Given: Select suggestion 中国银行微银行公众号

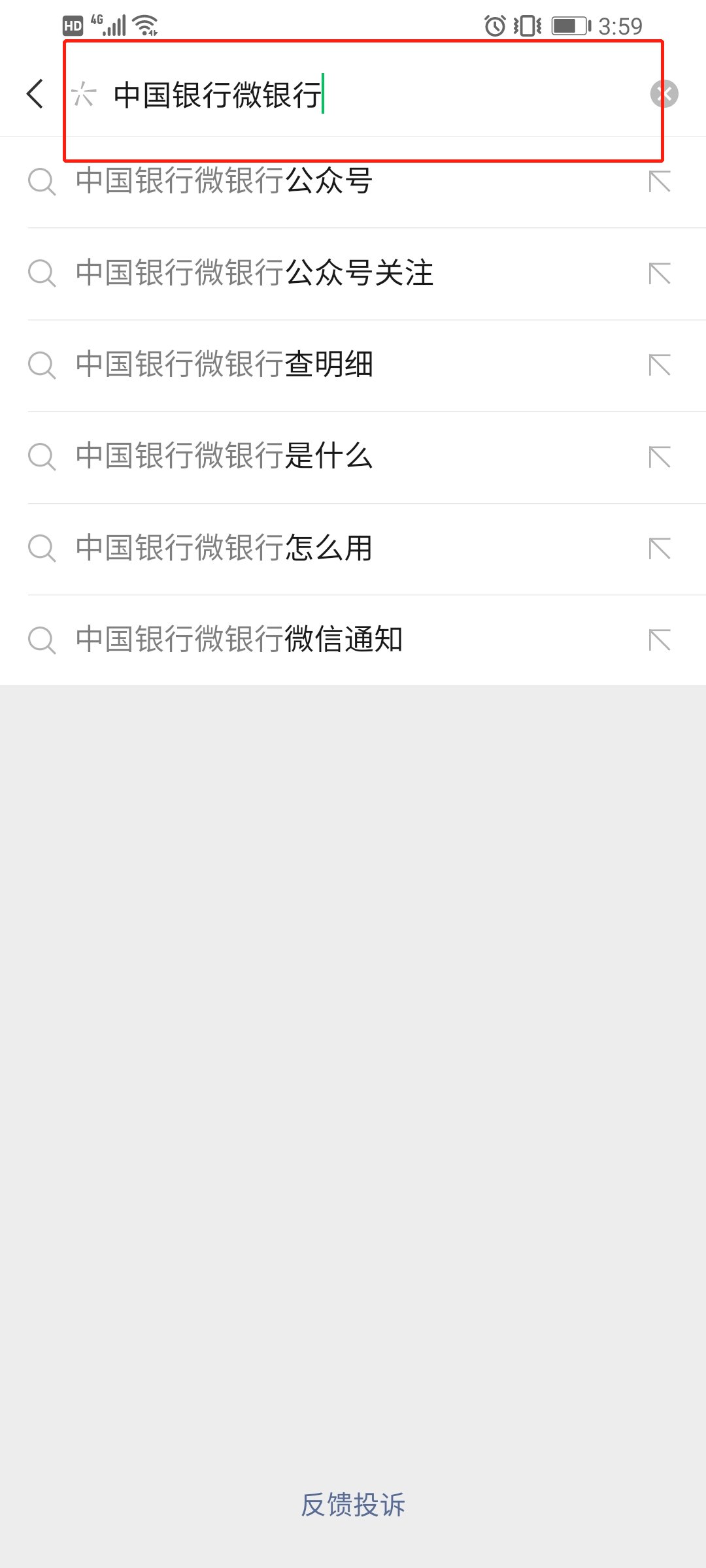Looking at the screenshot, I should tap(226, 183).
